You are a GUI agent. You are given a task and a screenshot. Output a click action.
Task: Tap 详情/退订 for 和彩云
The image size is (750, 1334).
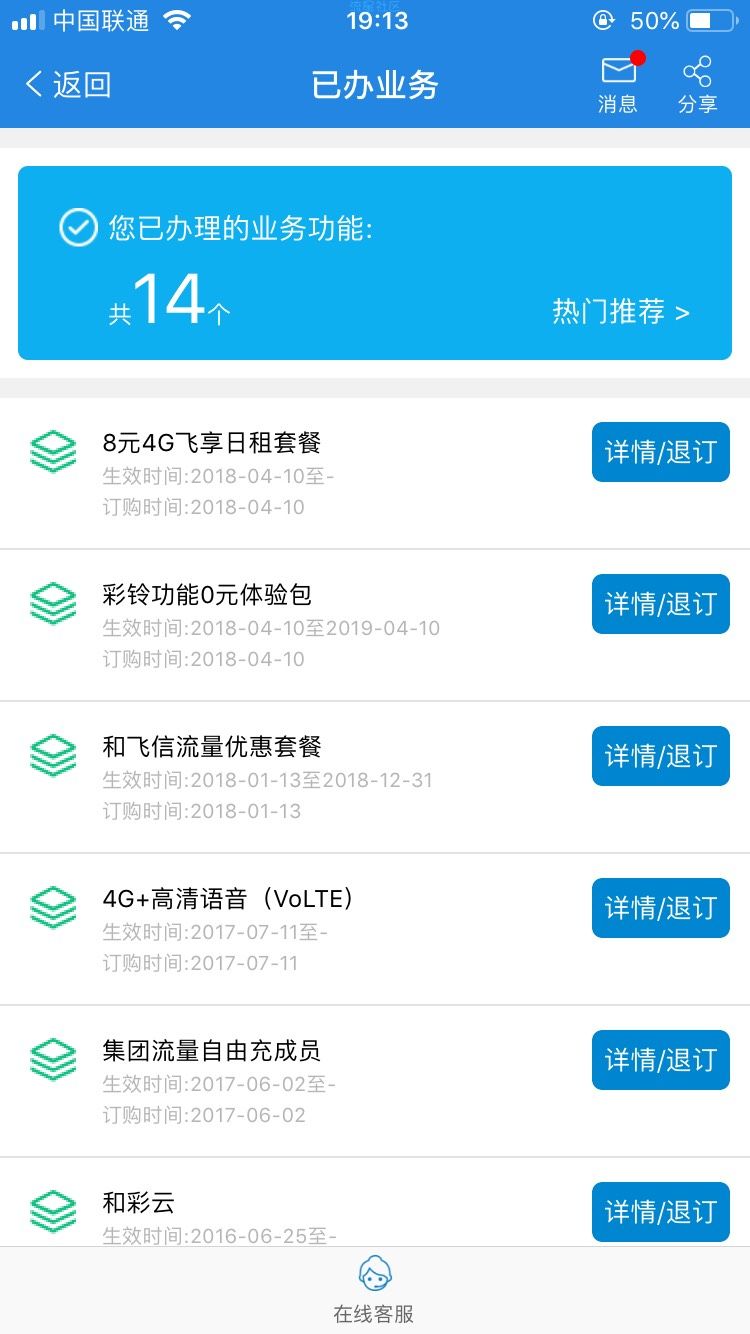coord(661,1212)
